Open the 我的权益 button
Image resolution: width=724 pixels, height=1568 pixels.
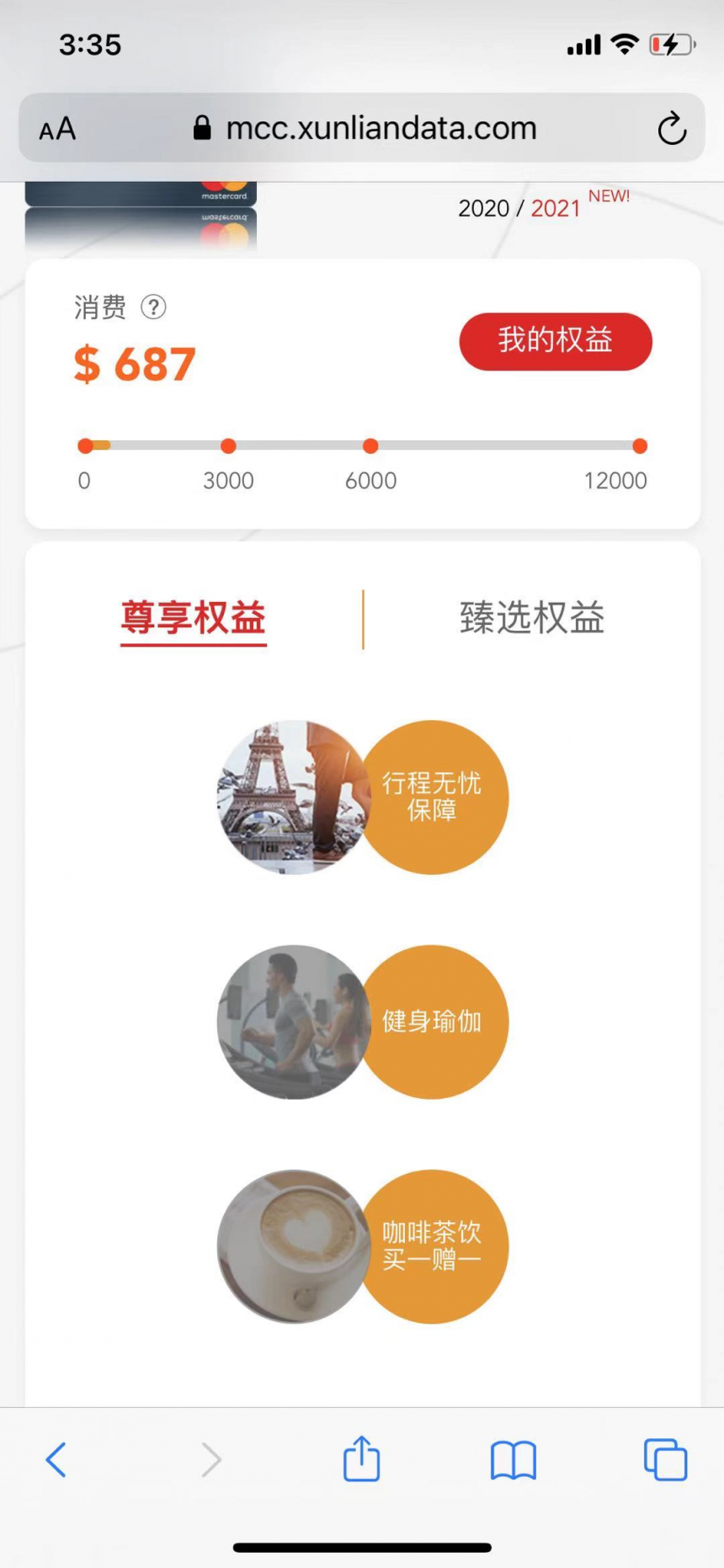point(555,341)
